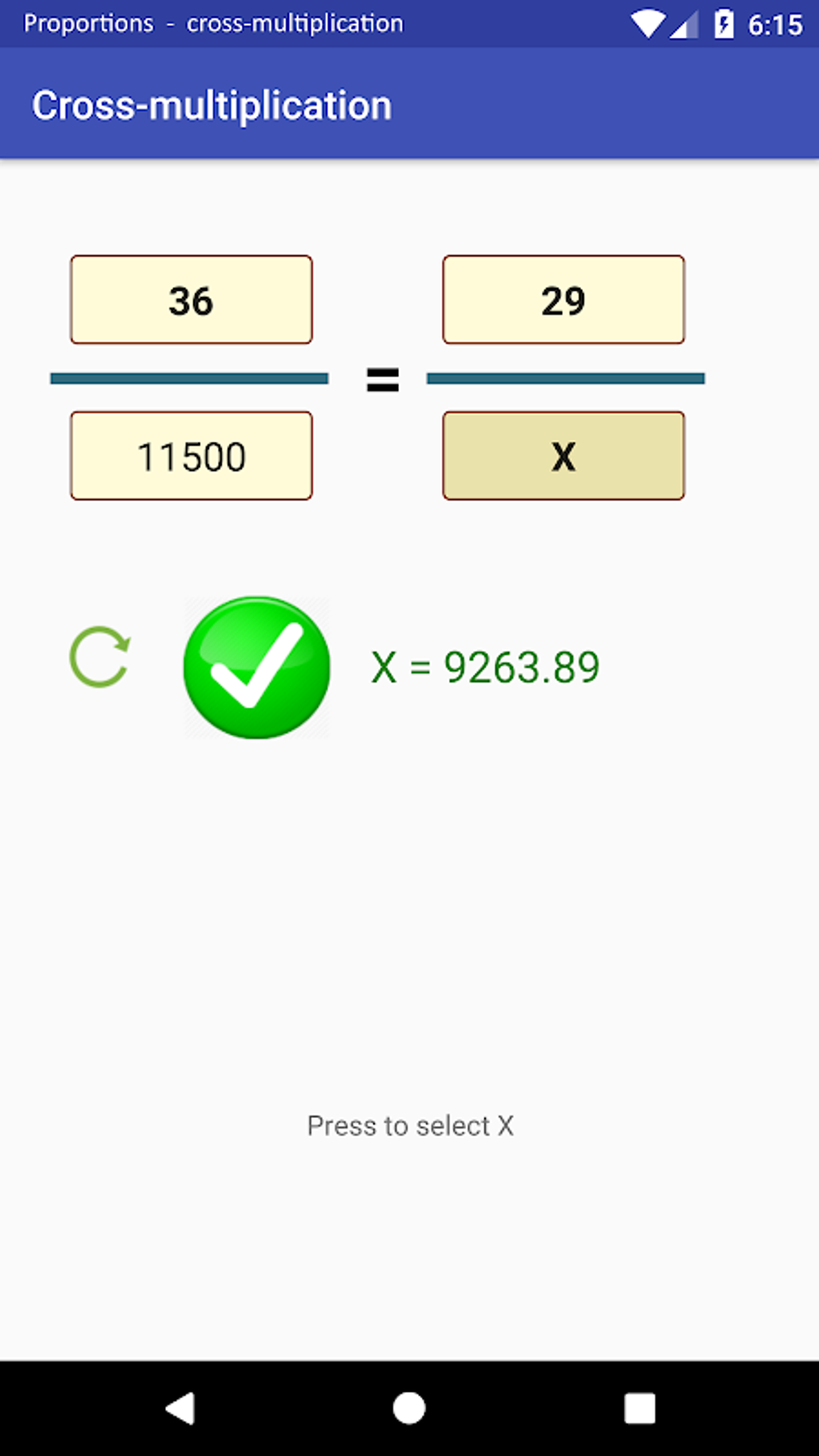Image resolution: width=819 pixels, height=1456 pixels.
Task: Select the X field as the unknown value
Action: point(563,456)
